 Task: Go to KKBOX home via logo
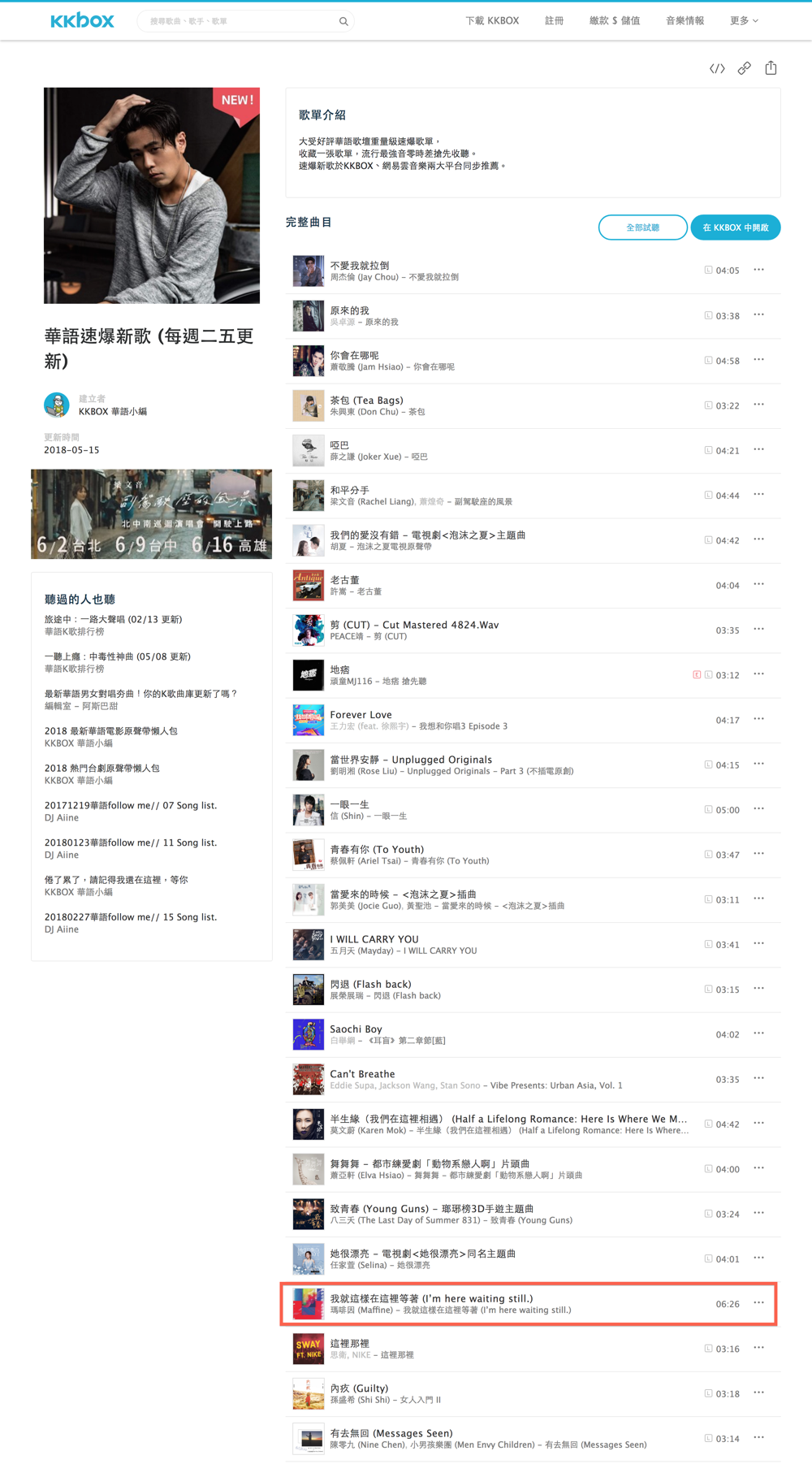tap(82, 21)
